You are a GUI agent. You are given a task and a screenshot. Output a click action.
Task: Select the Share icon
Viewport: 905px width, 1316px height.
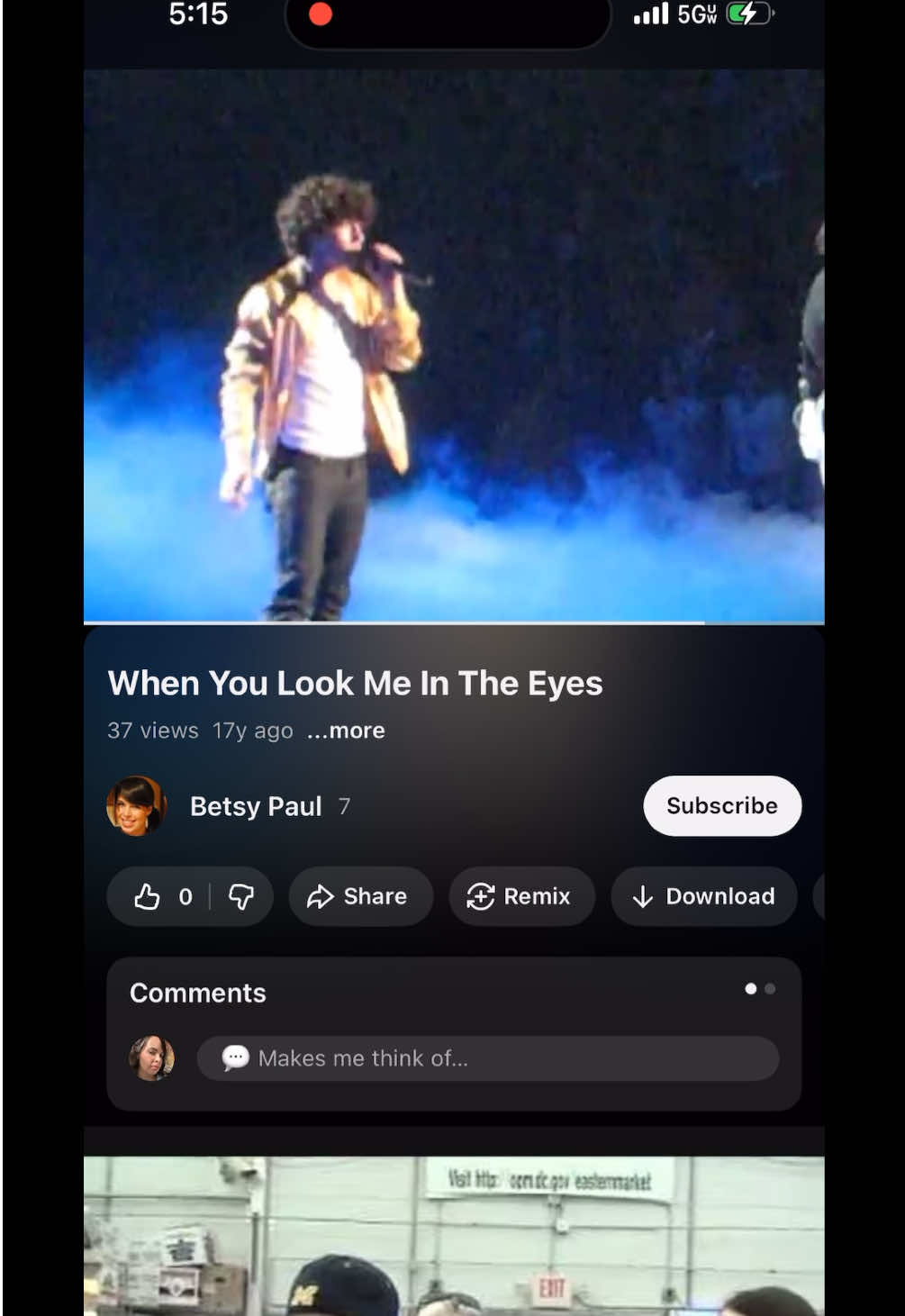pyautogui.click(x=321, y=896)
